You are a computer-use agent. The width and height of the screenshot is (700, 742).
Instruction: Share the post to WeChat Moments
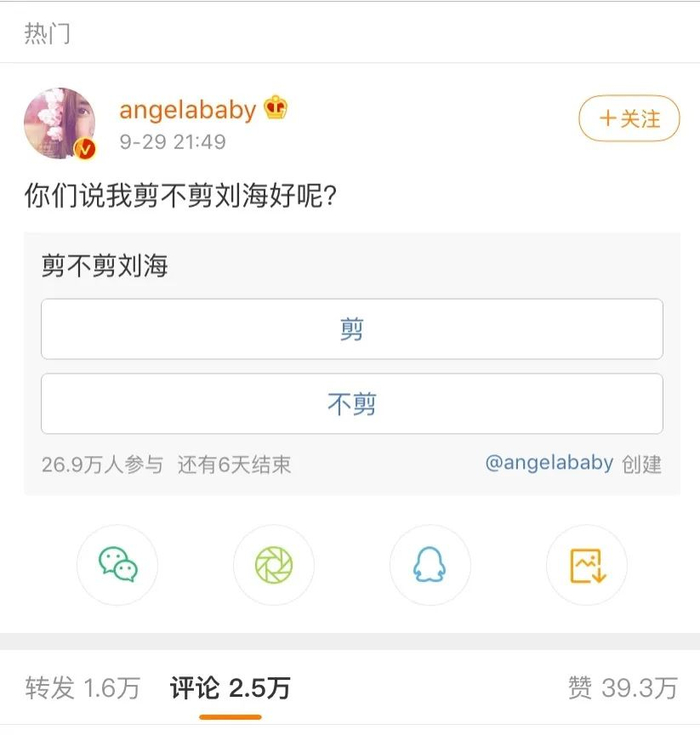click(273, 565)
